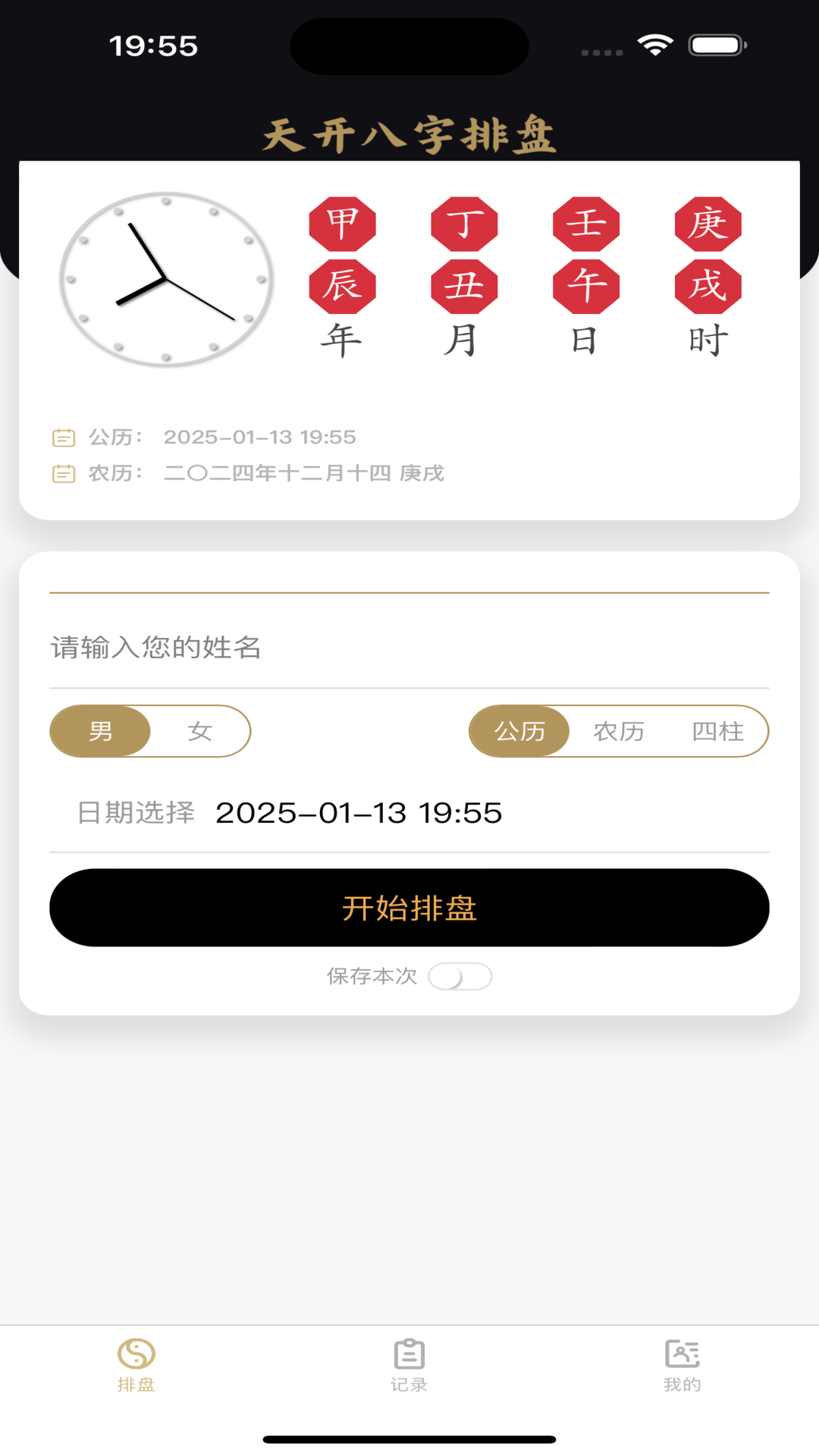This screenshot has width=819, height=1456.
Task: Toggle the 保存本次 switch
Action: coord(460,977)
